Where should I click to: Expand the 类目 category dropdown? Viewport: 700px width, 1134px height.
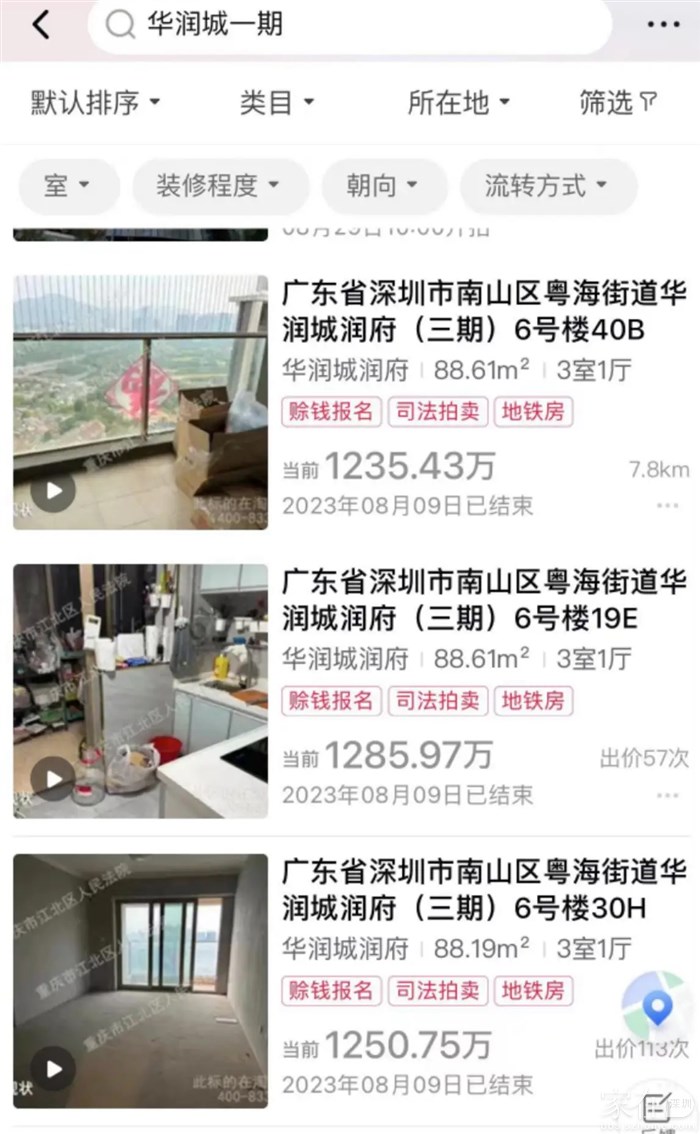pos(277,102)
